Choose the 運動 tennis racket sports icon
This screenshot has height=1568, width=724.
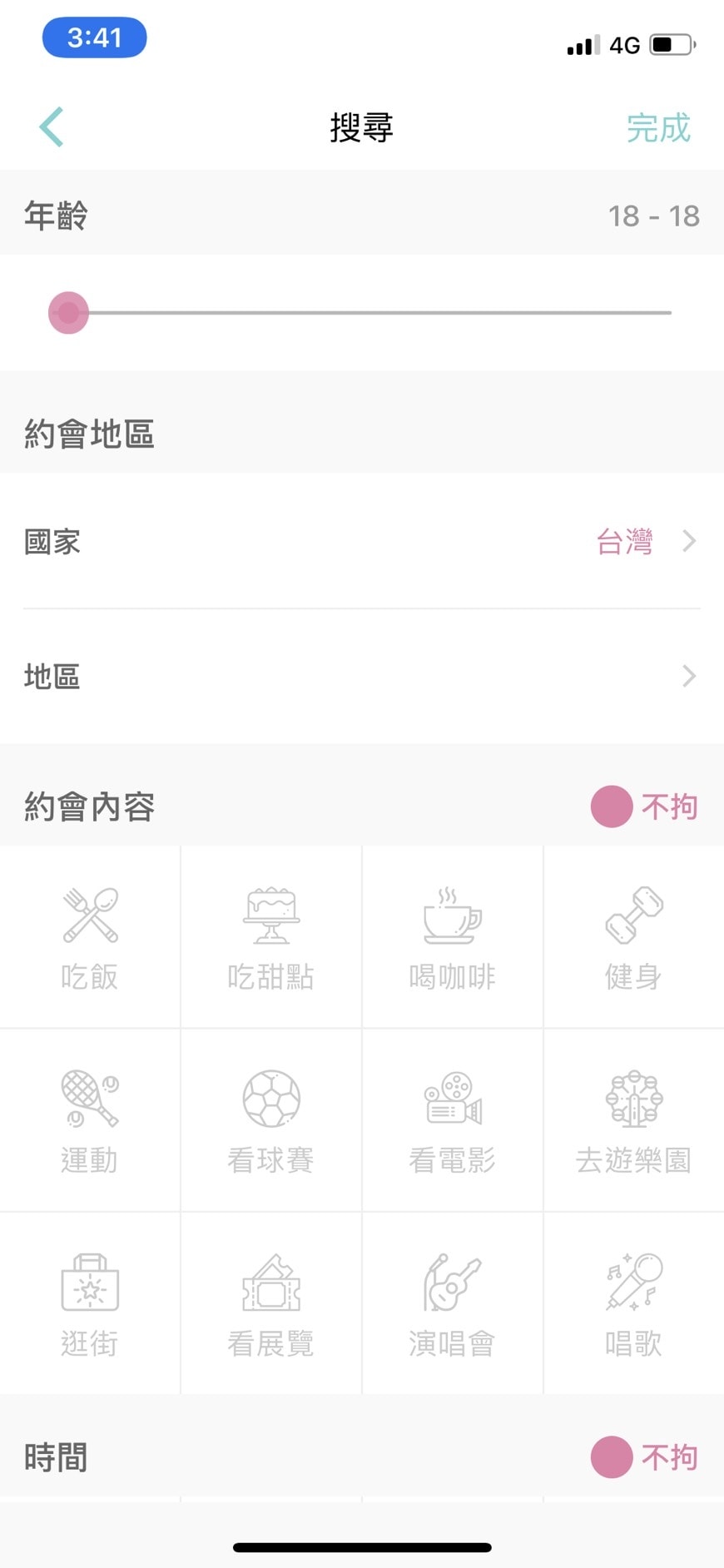coord(89,1119)
